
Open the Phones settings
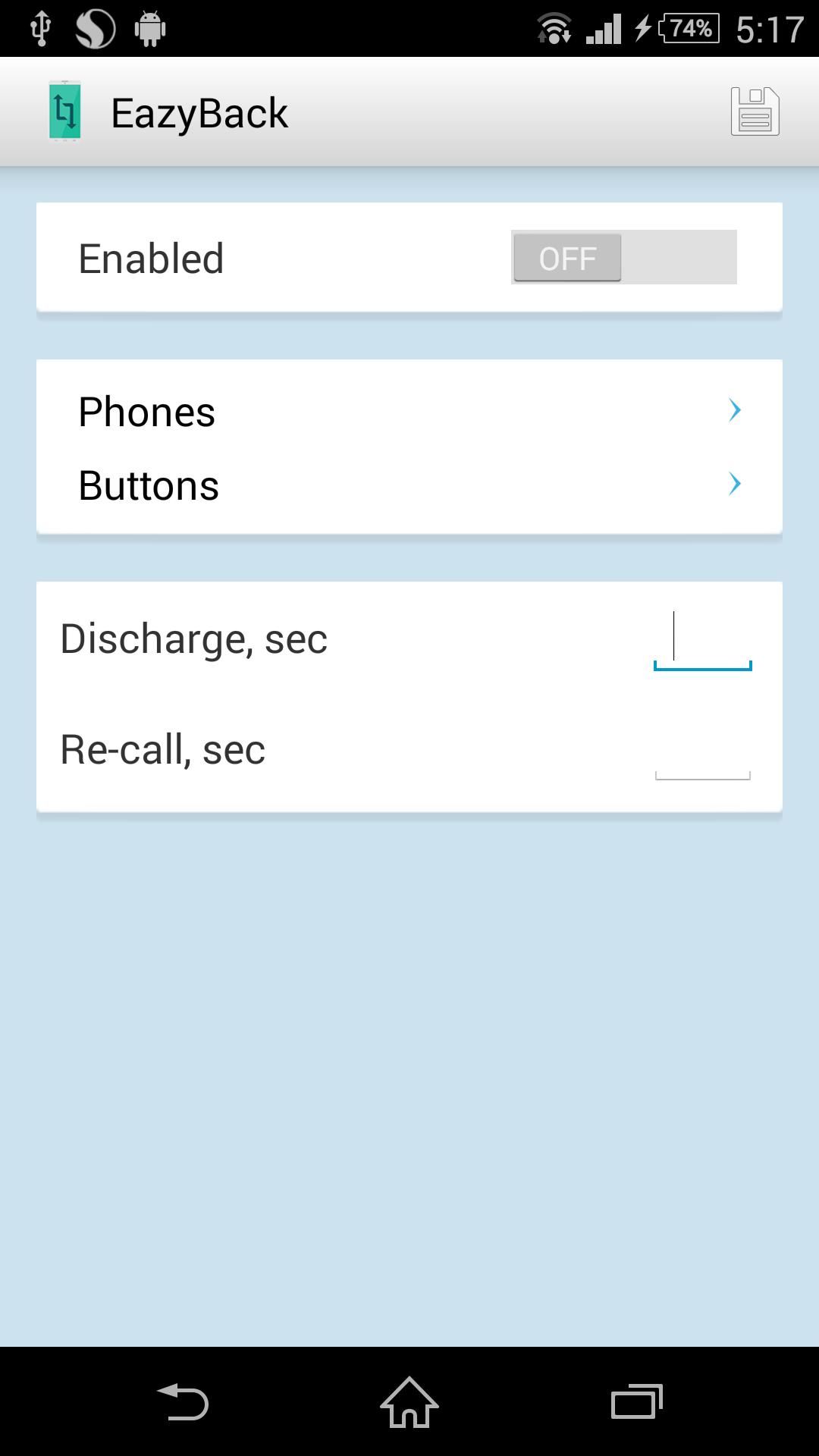coord(409,412)
